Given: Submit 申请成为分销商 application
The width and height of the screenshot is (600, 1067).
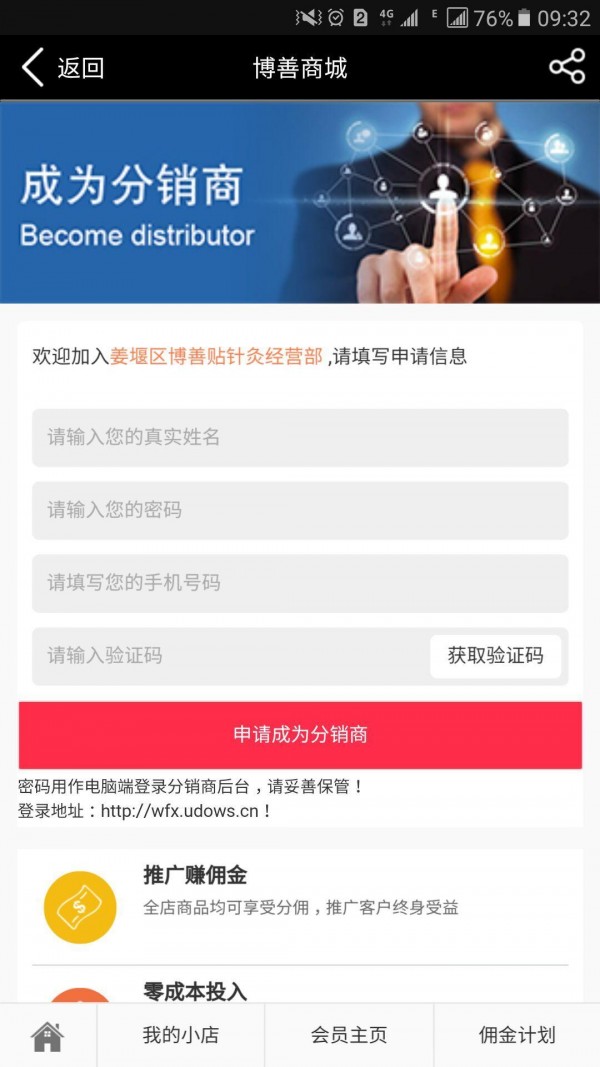Looking at the screenshot, I should coord(300,735).
